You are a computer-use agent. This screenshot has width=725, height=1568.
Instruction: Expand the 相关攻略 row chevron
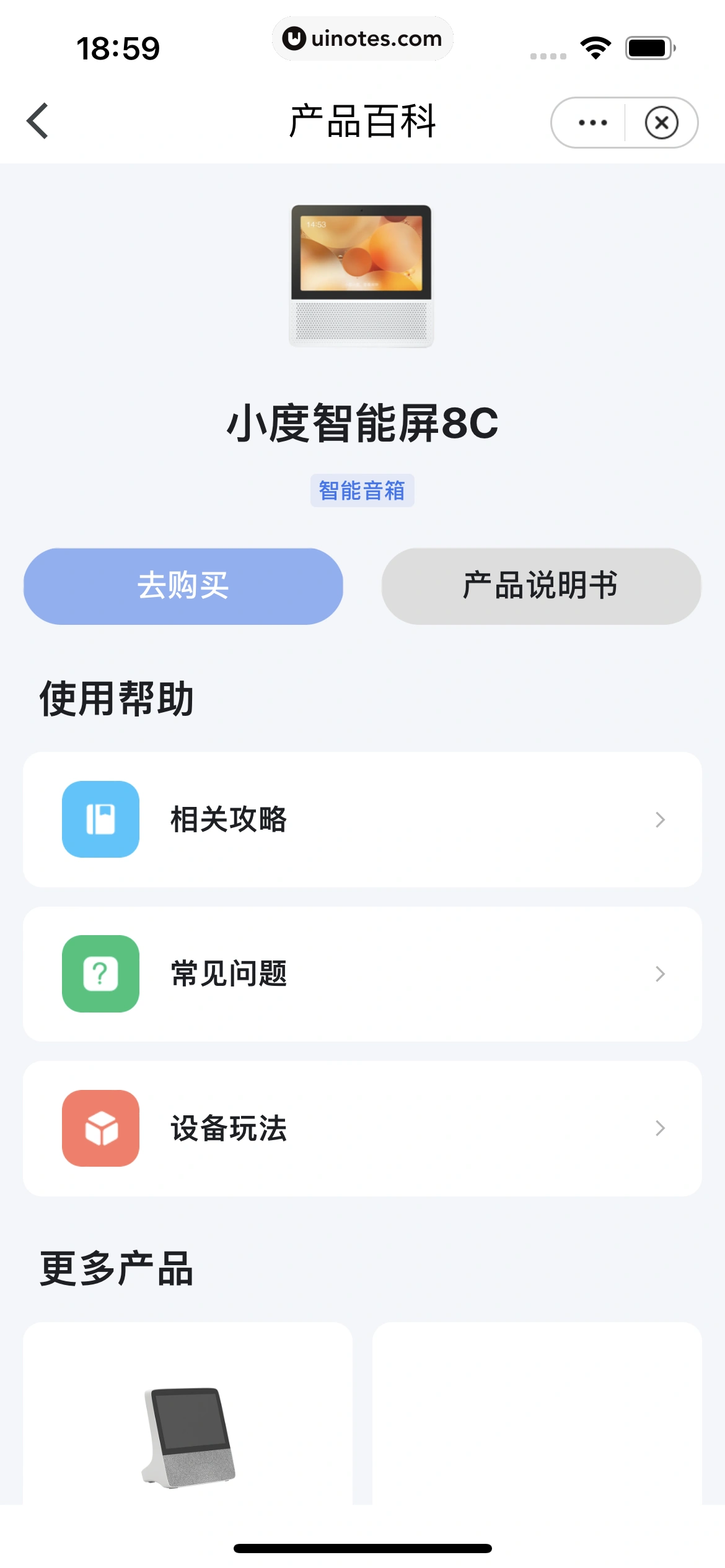(x=659, y=820)
